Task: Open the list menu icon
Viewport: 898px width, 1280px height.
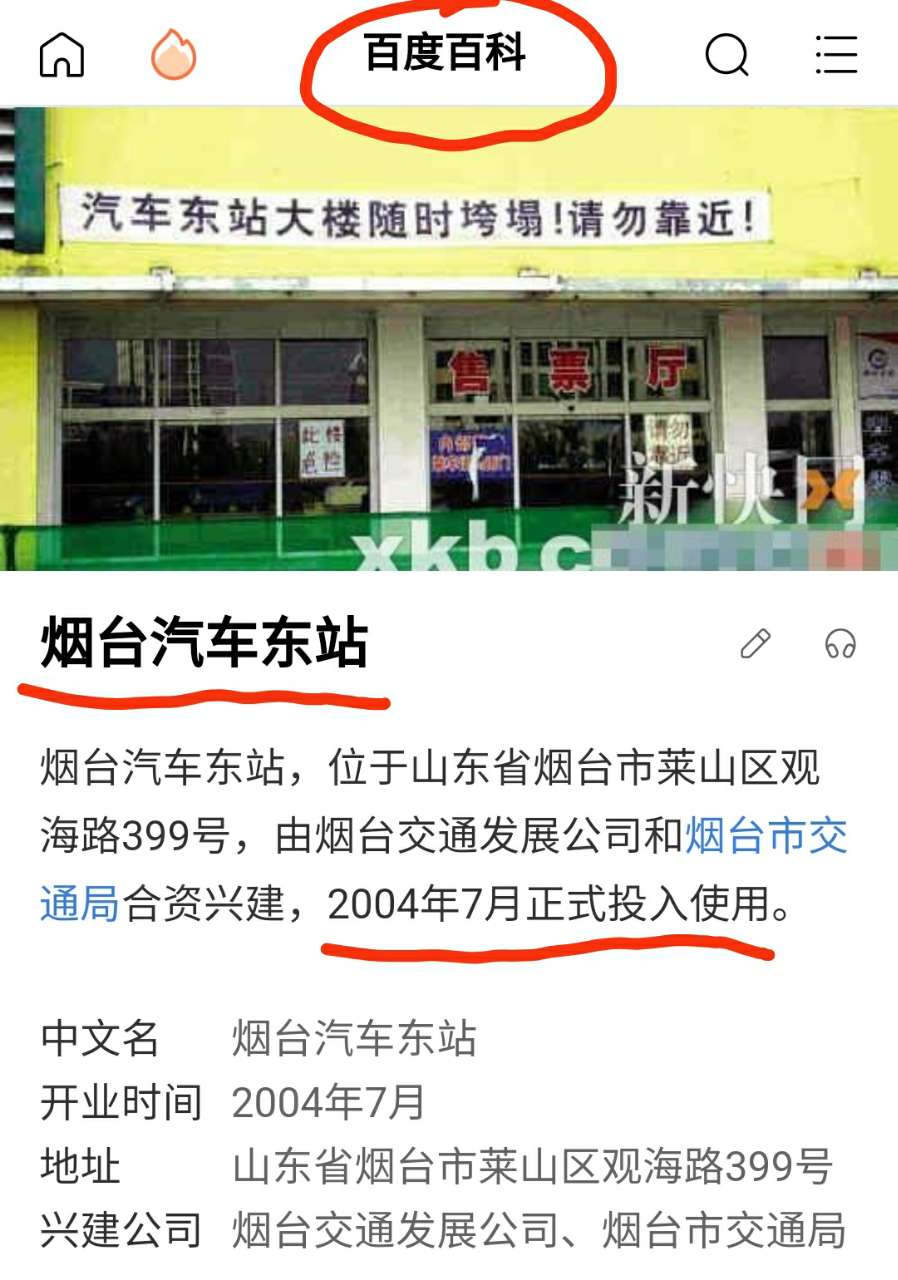Action: 836,54
